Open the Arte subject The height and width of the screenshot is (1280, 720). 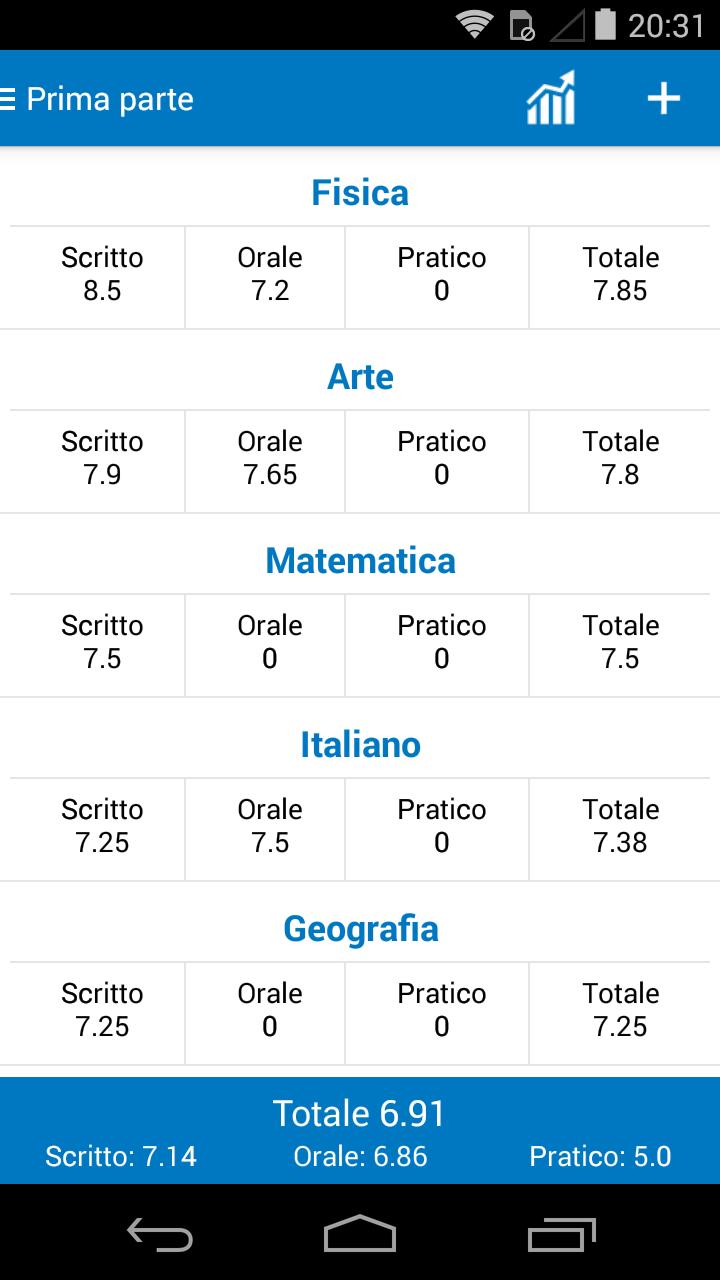click(360, 377)
